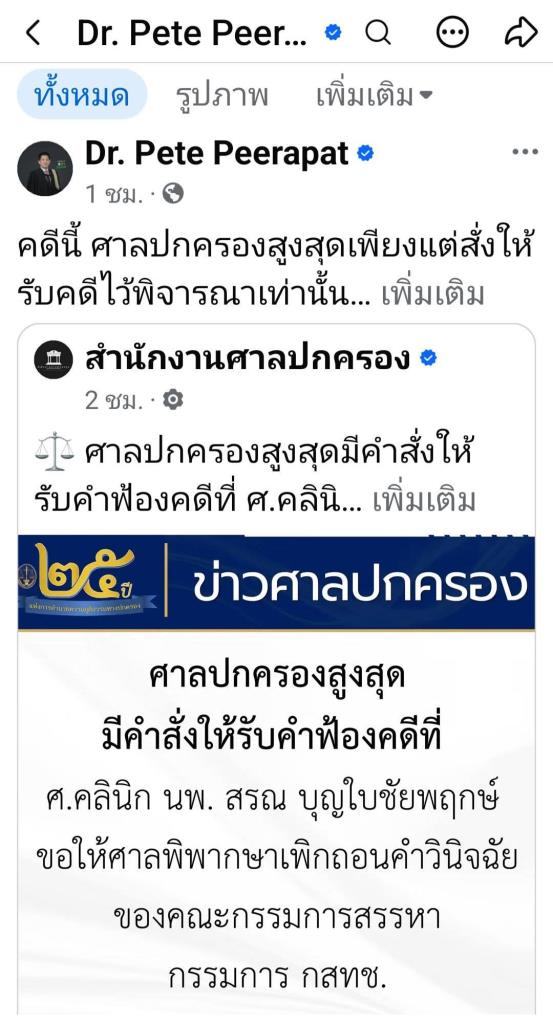Screen dimensions: 553x1024
Task: Search within Dr. Pete Peerapat's page
Action: pyautogui.click(x=377, y=31)
